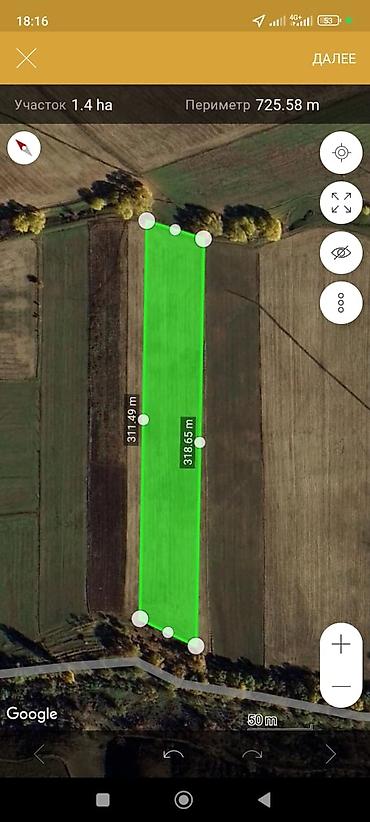
Task: Open the three-dot more options menu
Action: (x=341, y=302)
